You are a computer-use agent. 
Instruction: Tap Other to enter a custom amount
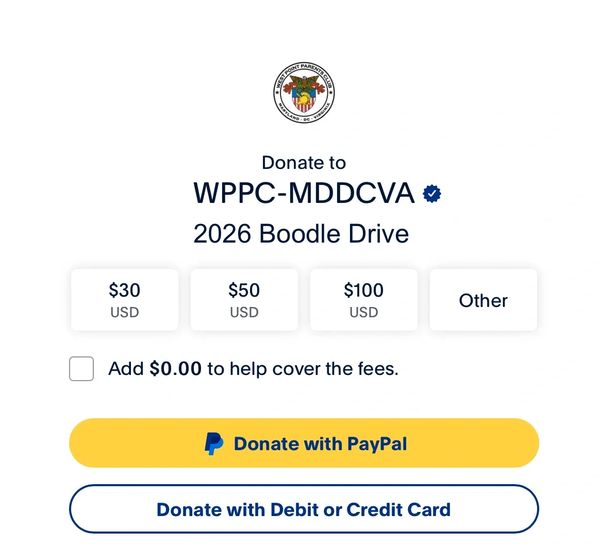(483, 300)
